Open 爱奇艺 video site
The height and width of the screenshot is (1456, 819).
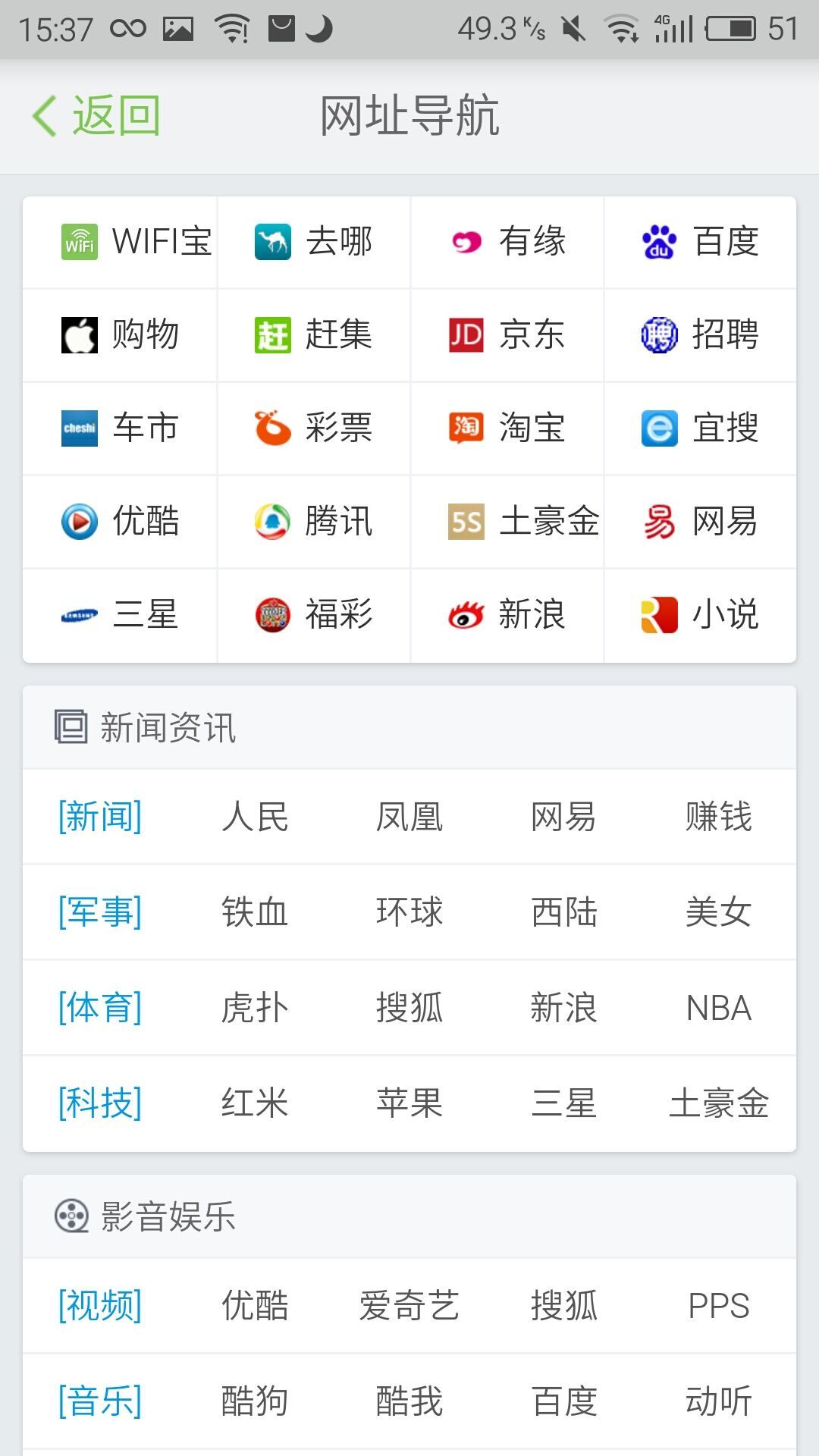click(409, 1306)
